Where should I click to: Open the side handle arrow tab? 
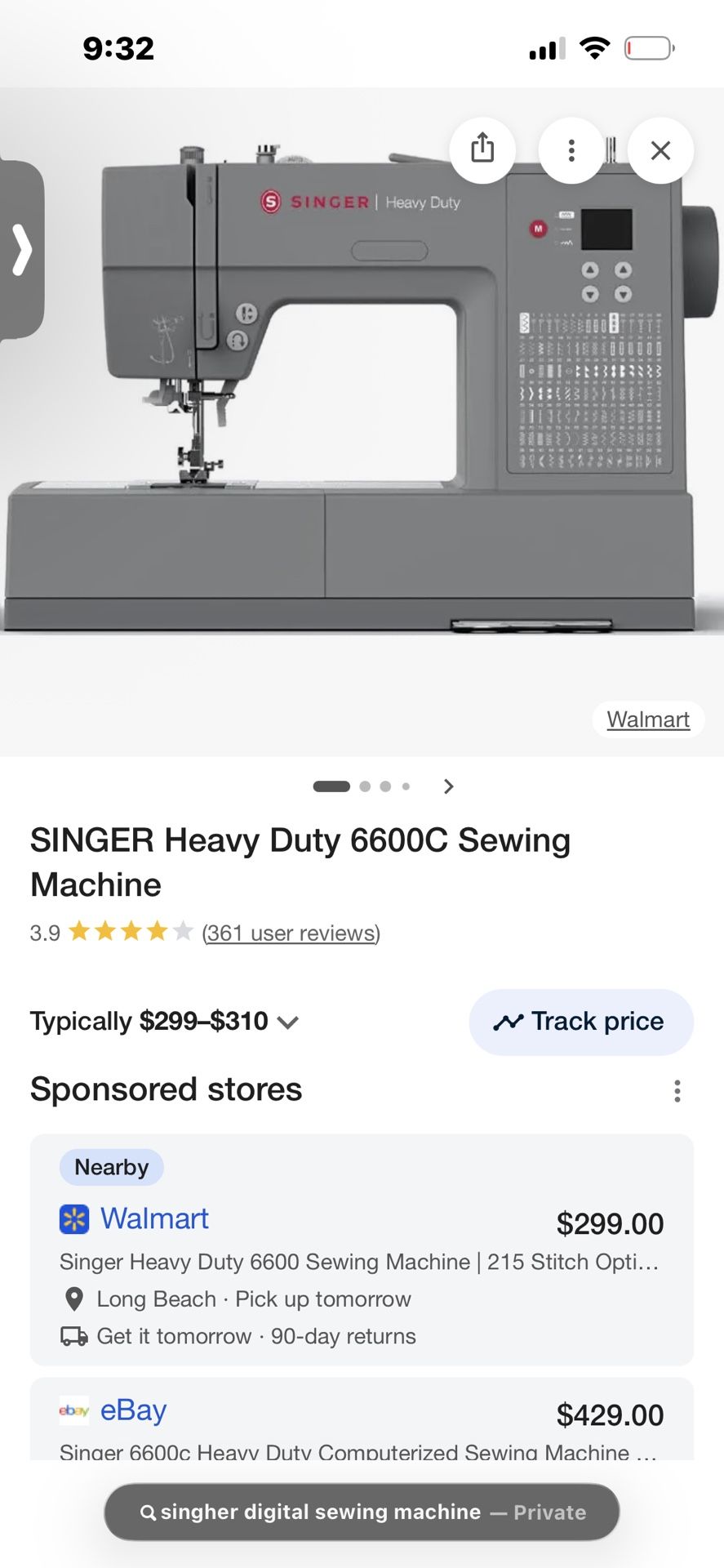tap(21, 250)
